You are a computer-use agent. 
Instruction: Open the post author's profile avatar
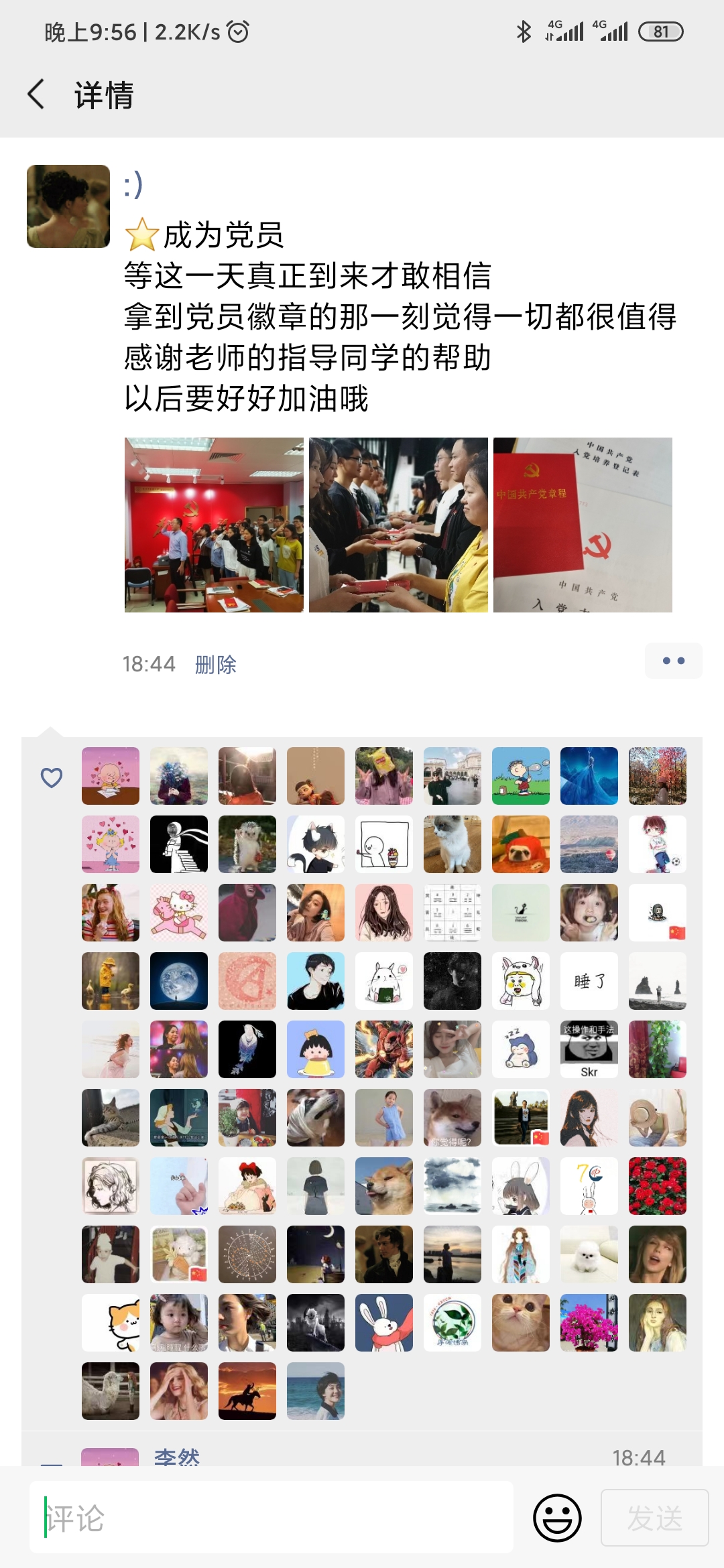(x=68, y=206)
